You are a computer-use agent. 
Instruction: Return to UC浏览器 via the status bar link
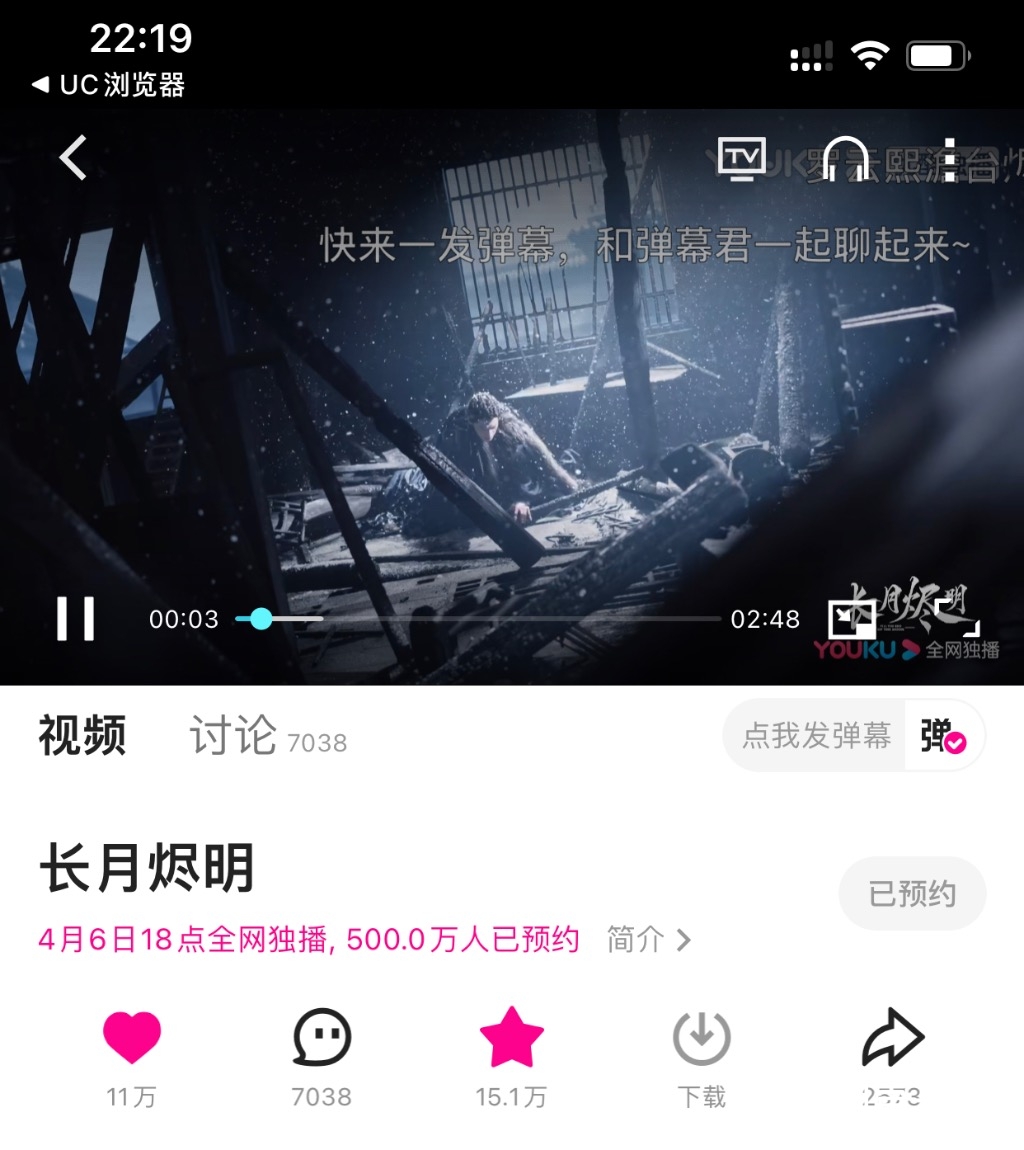pyautogui.click(x=110, y=85)
